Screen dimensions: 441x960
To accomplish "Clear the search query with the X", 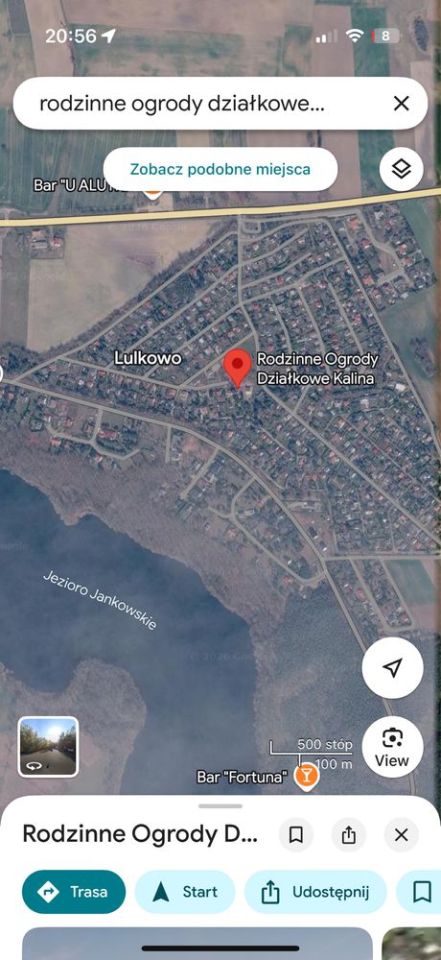I will 401,103.
